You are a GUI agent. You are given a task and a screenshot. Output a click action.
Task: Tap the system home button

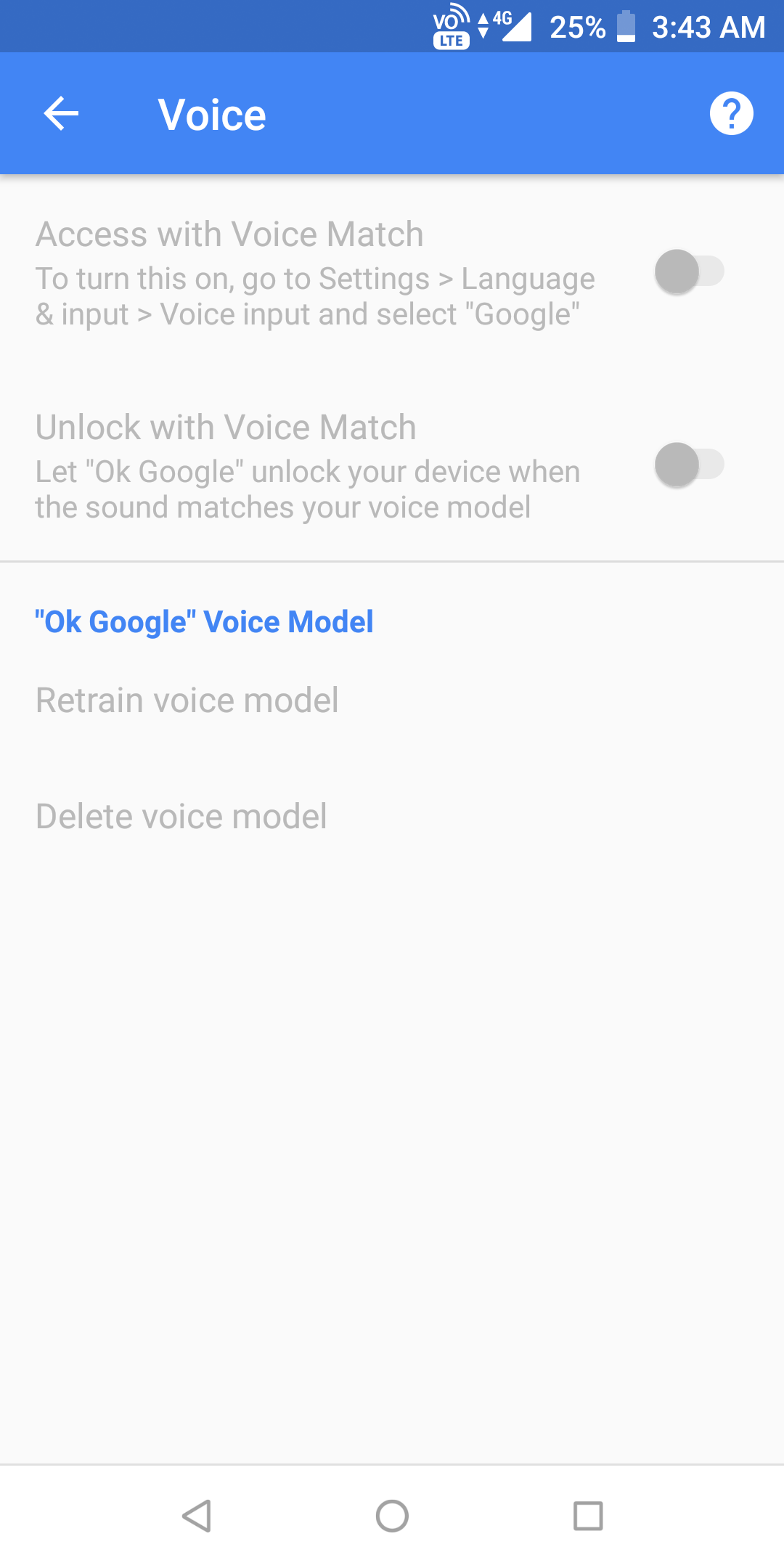point(392,1516)
